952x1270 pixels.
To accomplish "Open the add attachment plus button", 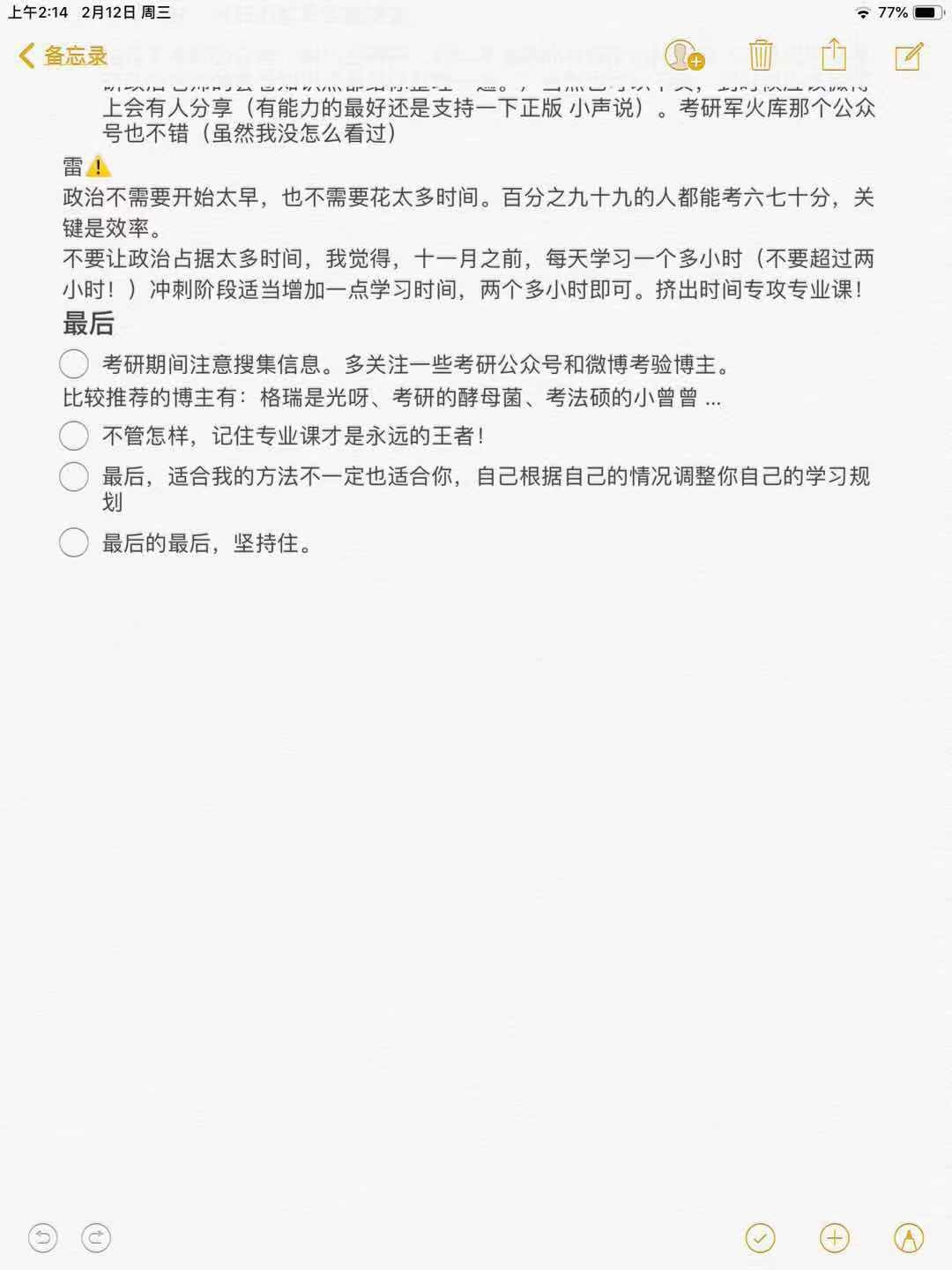I will [834, 1238].
